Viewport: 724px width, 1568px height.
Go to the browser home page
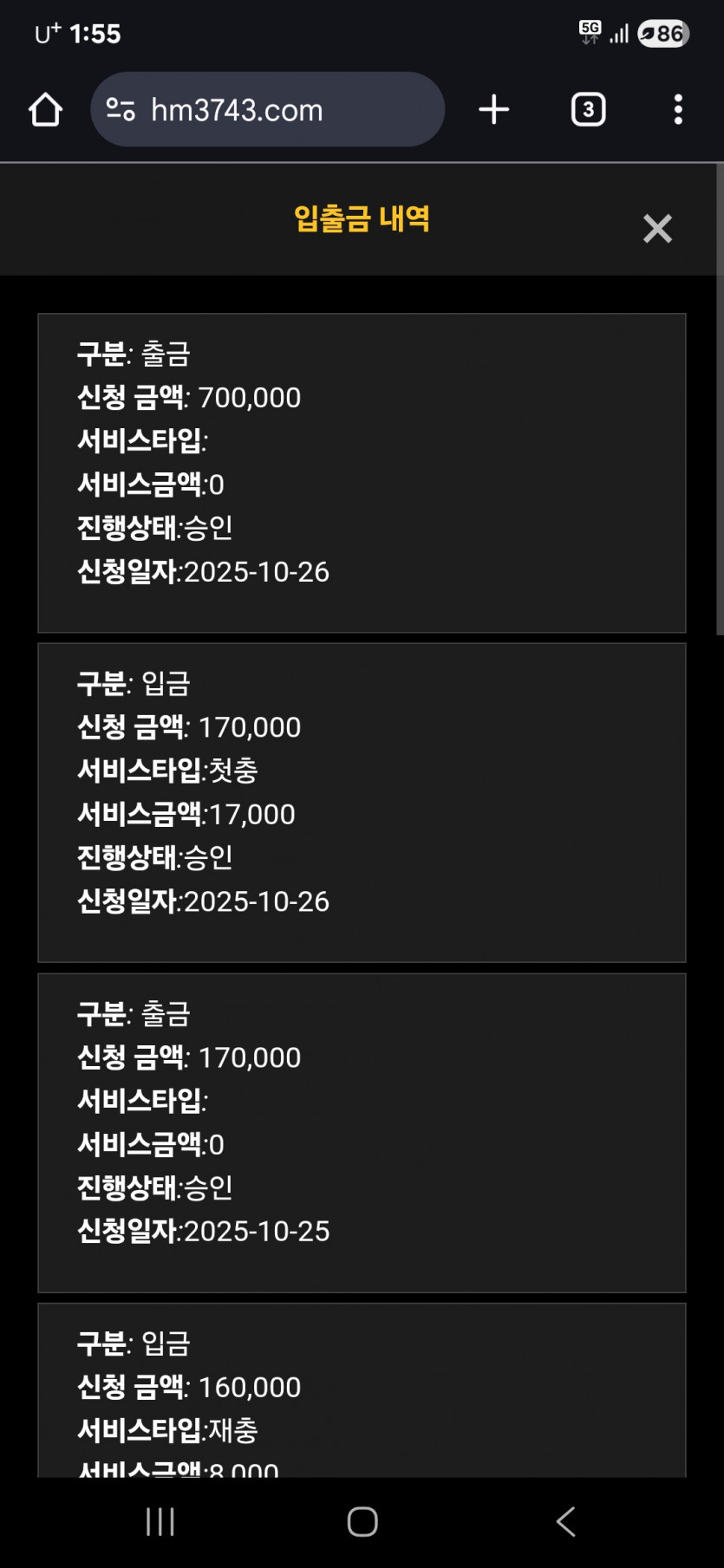point(45,110)
